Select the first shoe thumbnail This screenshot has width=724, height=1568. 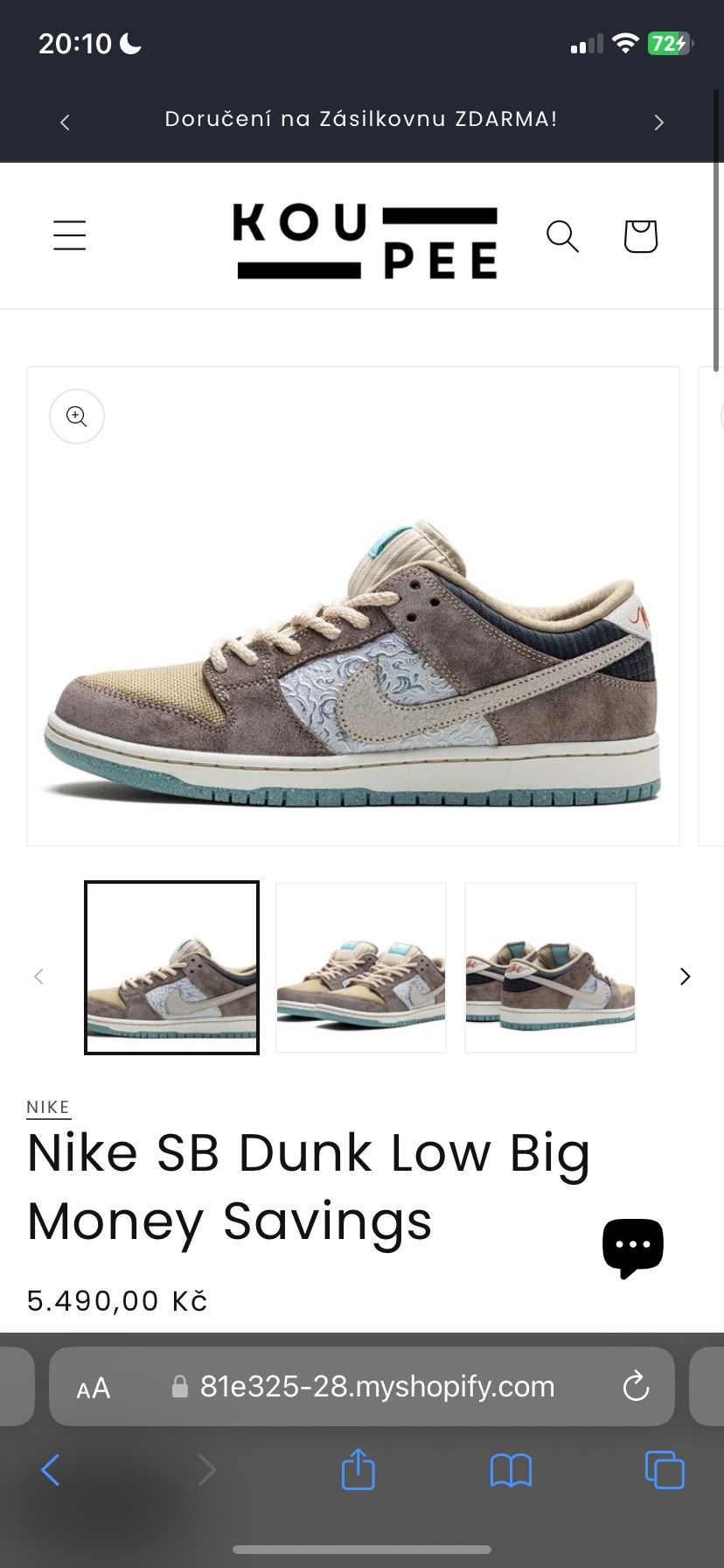(x=172, y=968)
